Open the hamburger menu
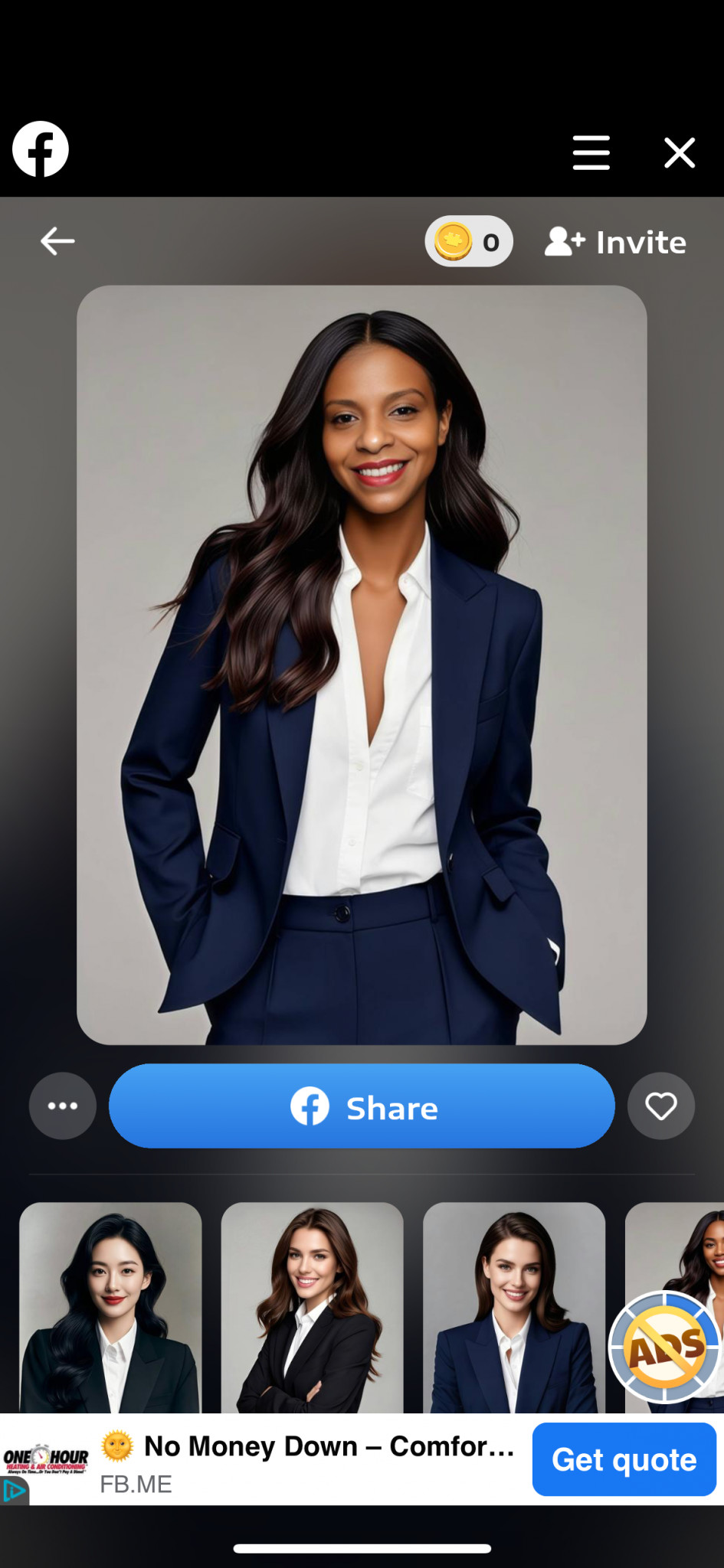 click(591, 152)
